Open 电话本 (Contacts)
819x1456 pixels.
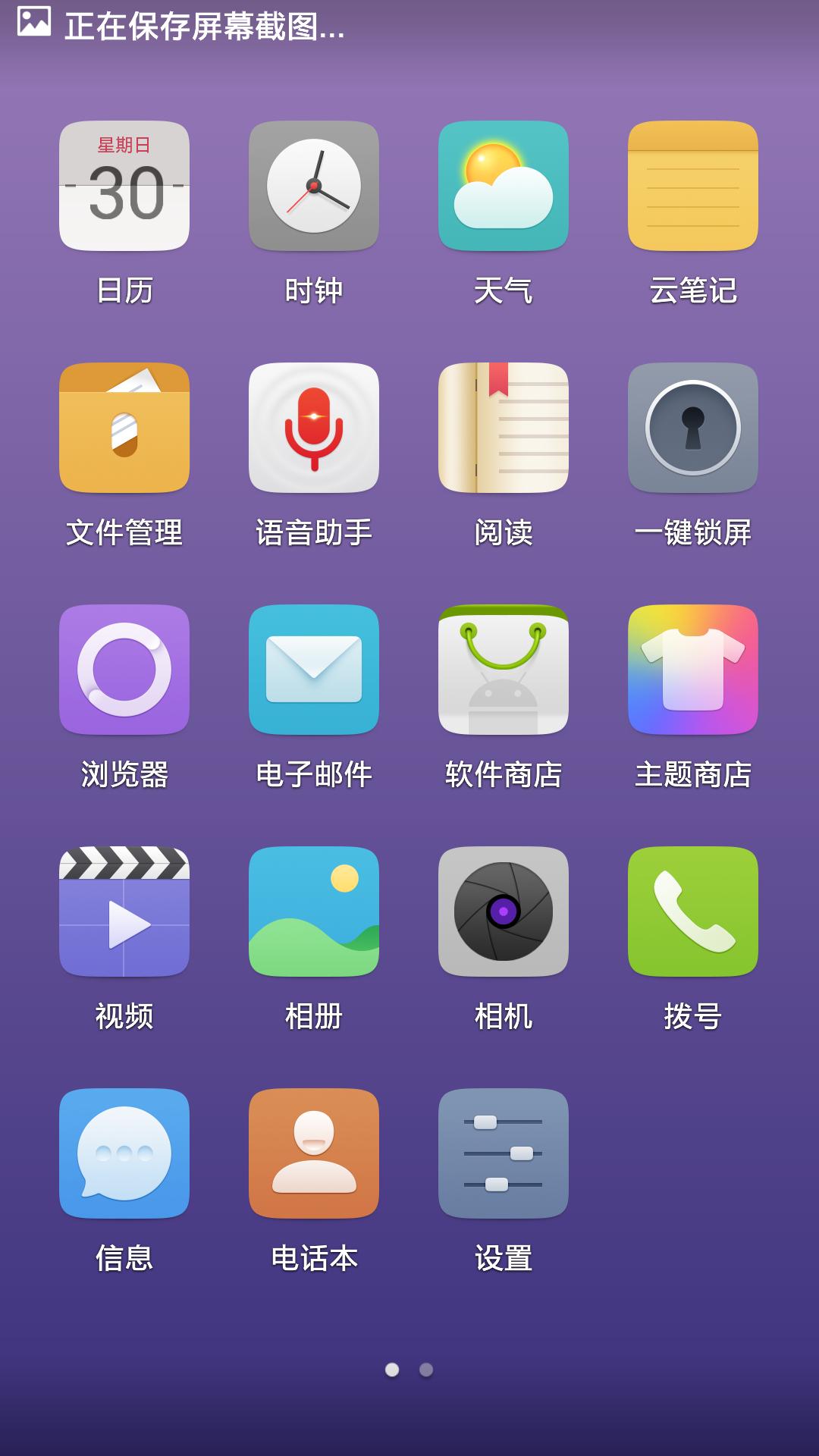pos(314,1155)
